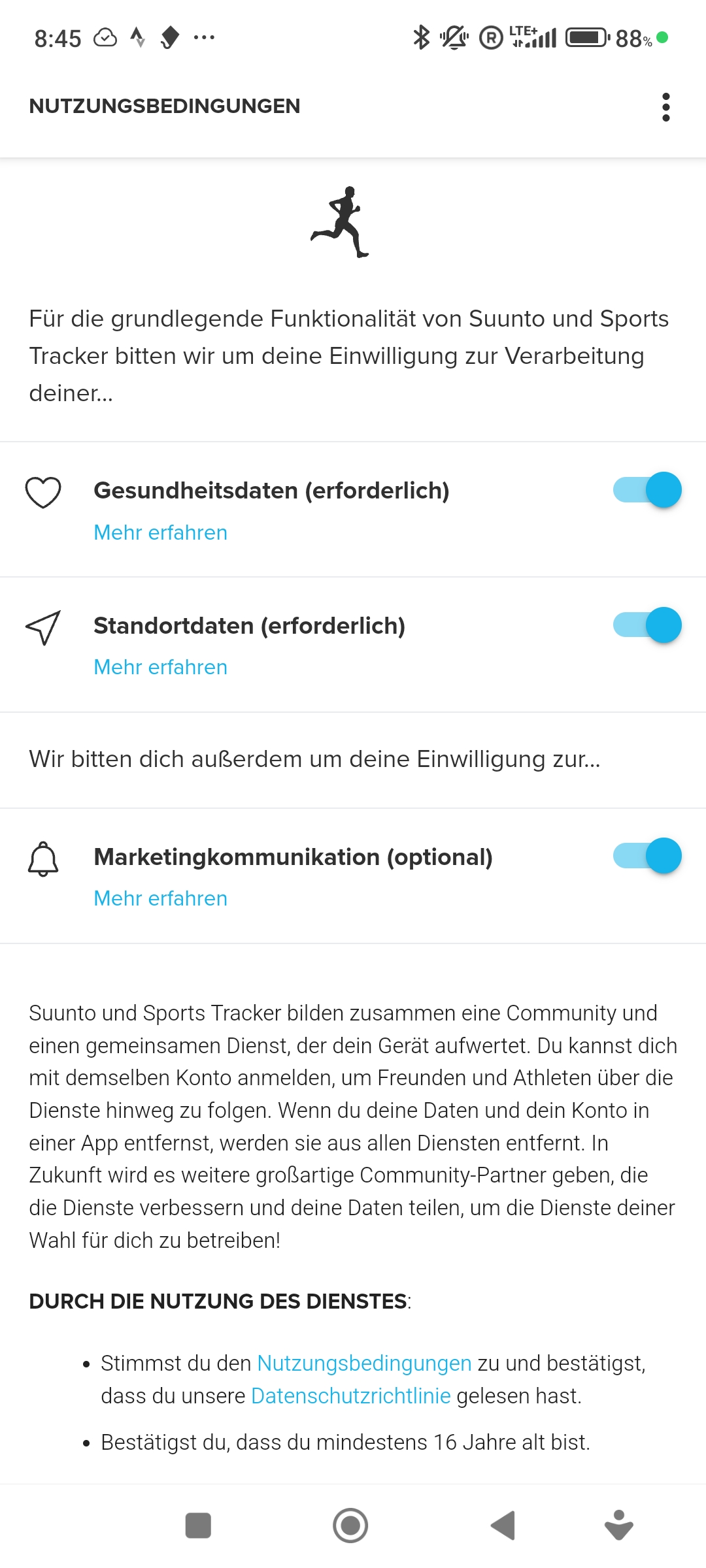Toggle the Standortdaten switch

pos(647,625)
